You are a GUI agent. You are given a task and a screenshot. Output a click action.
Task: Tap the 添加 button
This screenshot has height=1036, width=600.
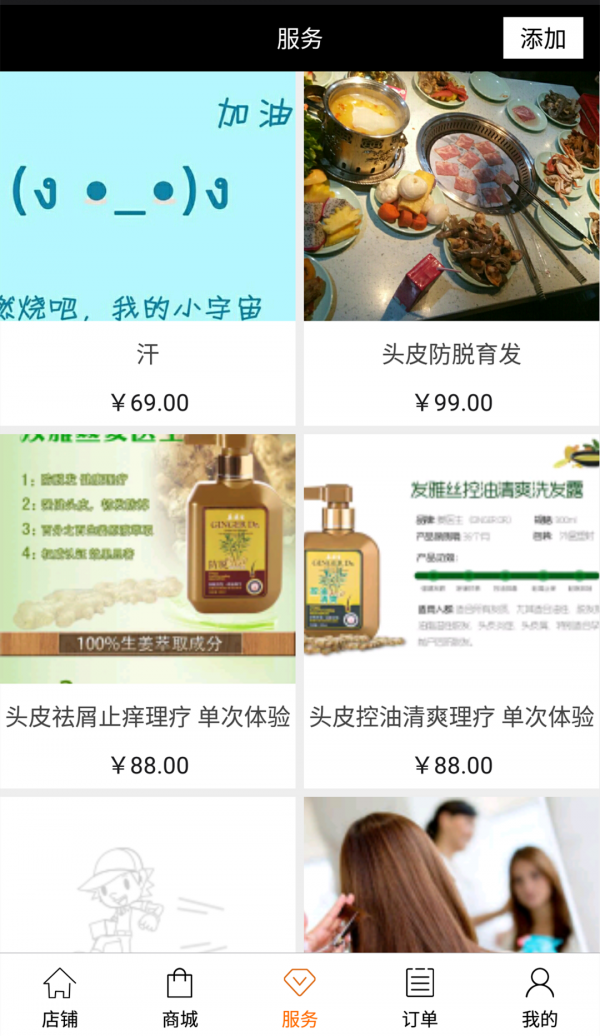coord(543,39)
